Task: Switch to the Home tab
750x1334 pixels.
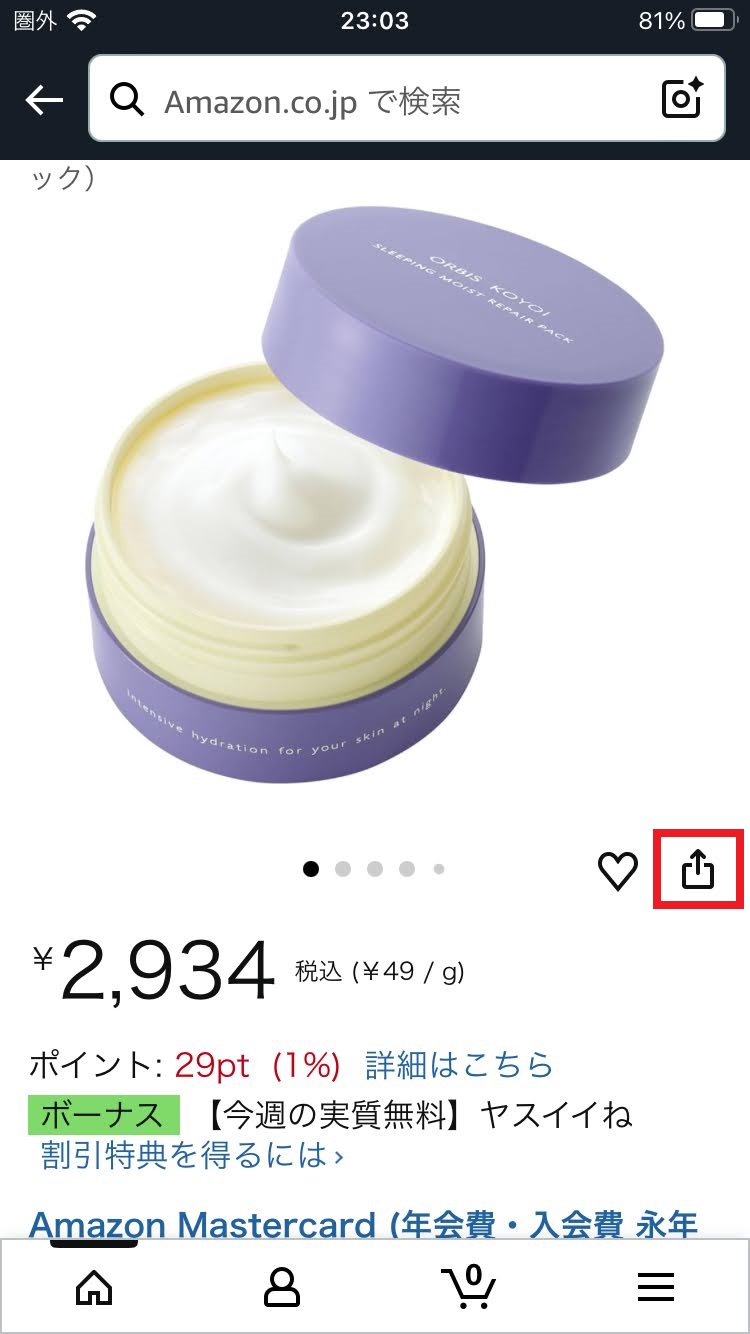Action: coord(94,1287)
